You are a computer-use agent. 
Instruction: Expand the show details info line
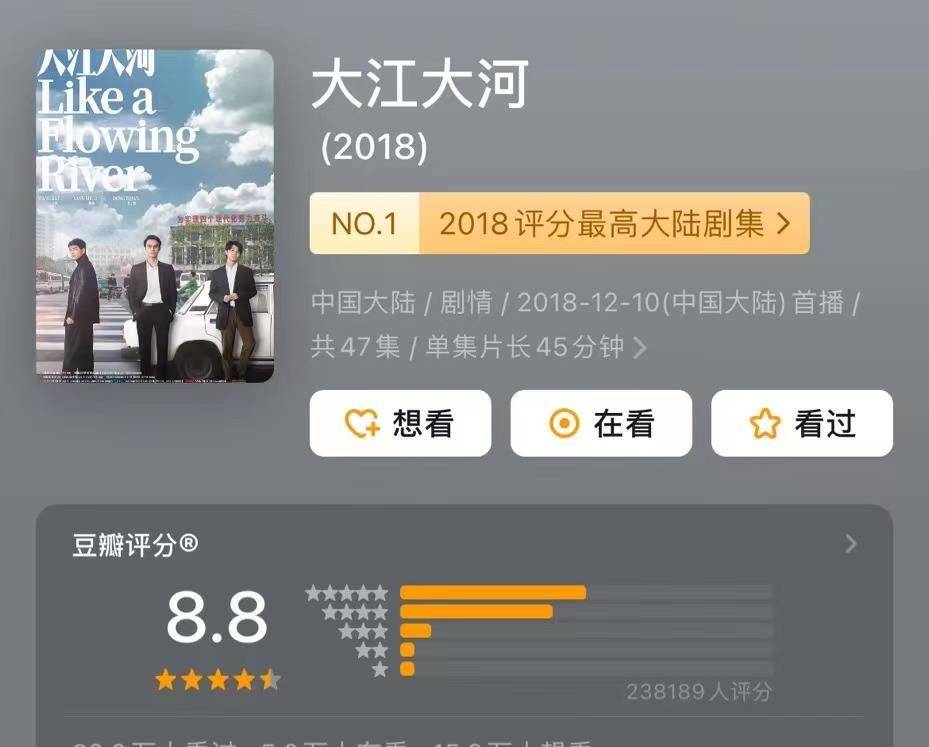(640, 348)
